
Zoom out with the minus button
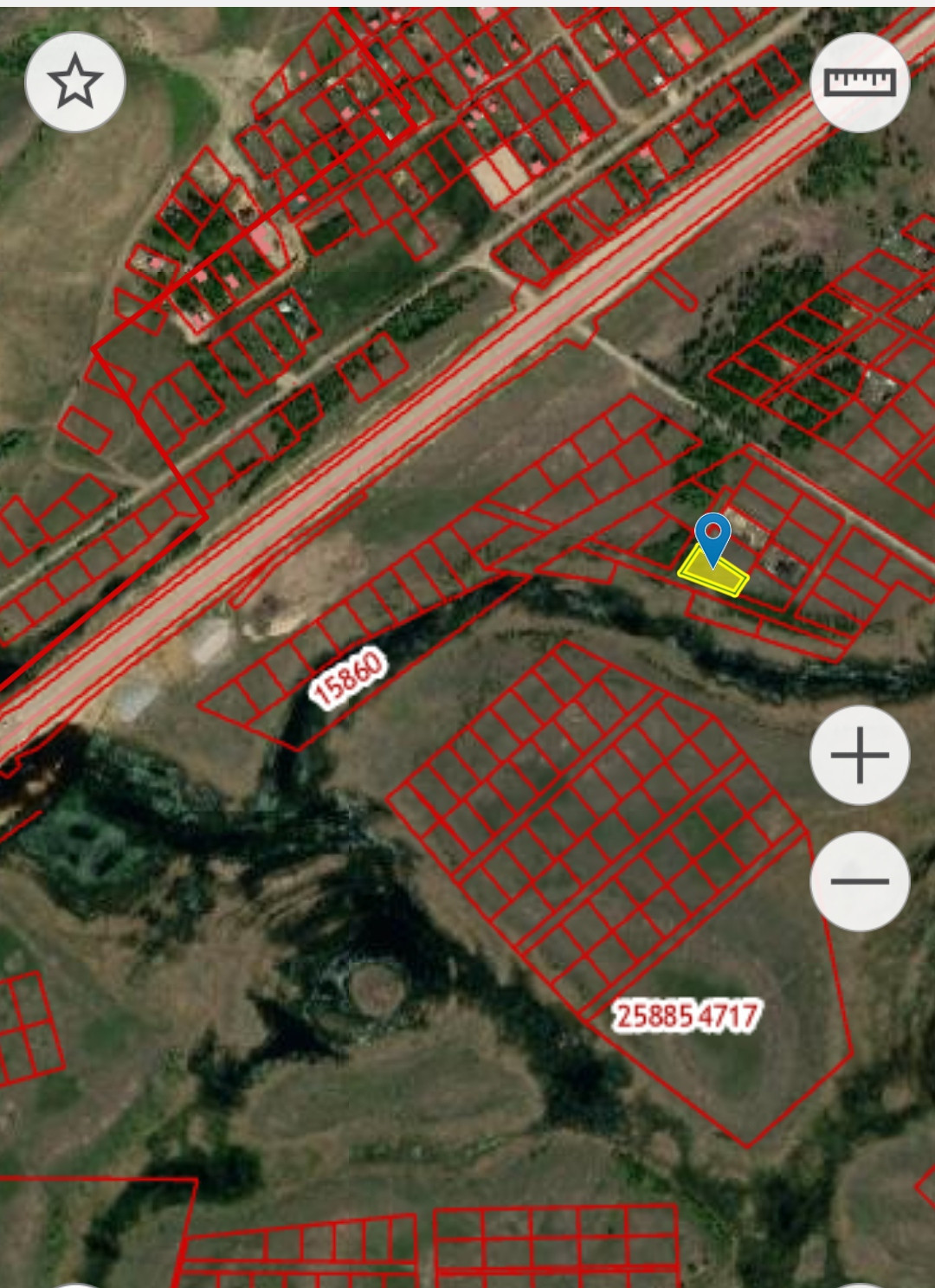point(860,881)
